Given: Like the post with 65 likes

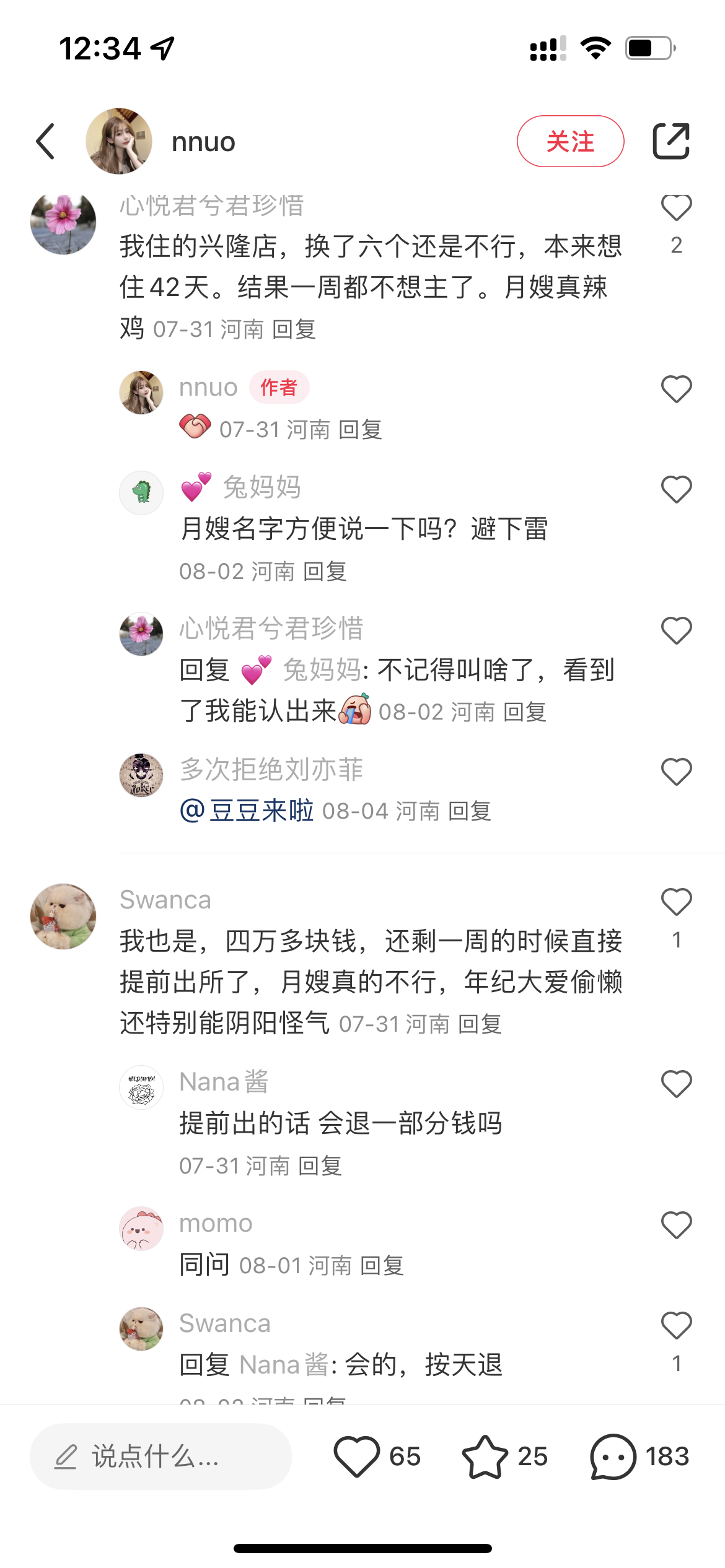Looking at the screenshot, I should coord(357,1457).
